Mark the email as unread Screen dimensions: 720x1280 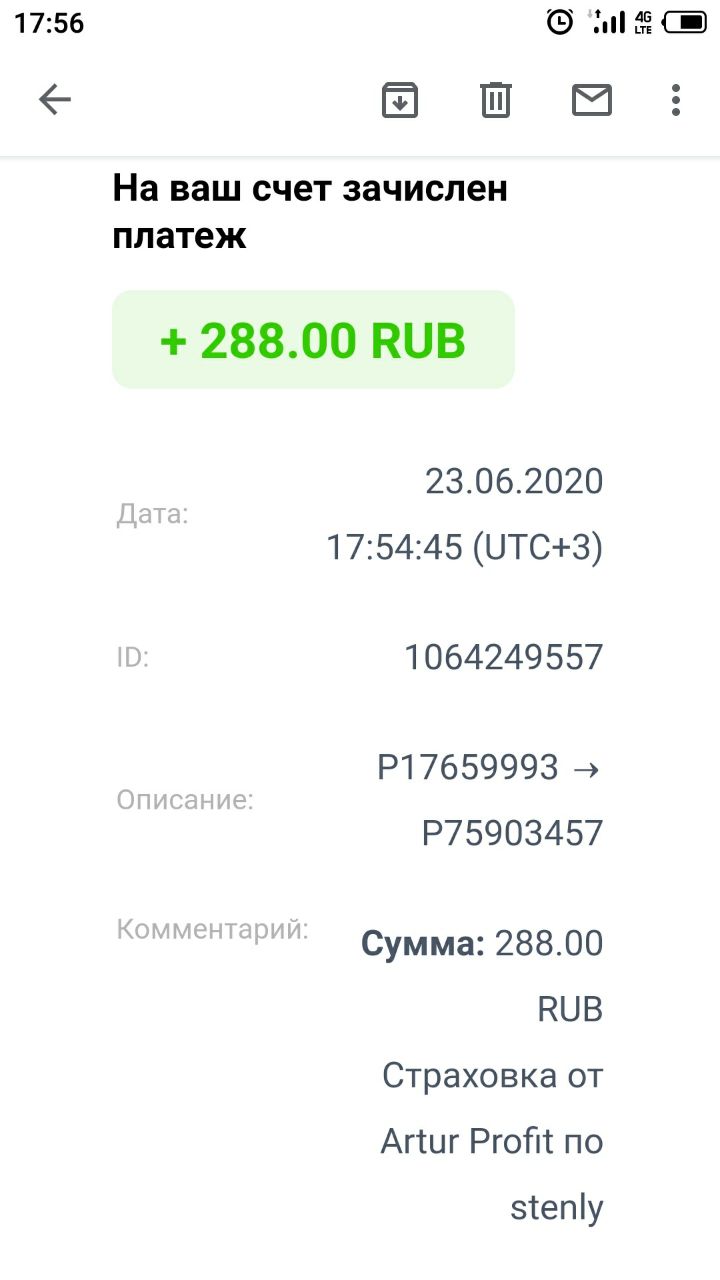tap(591, 99)
